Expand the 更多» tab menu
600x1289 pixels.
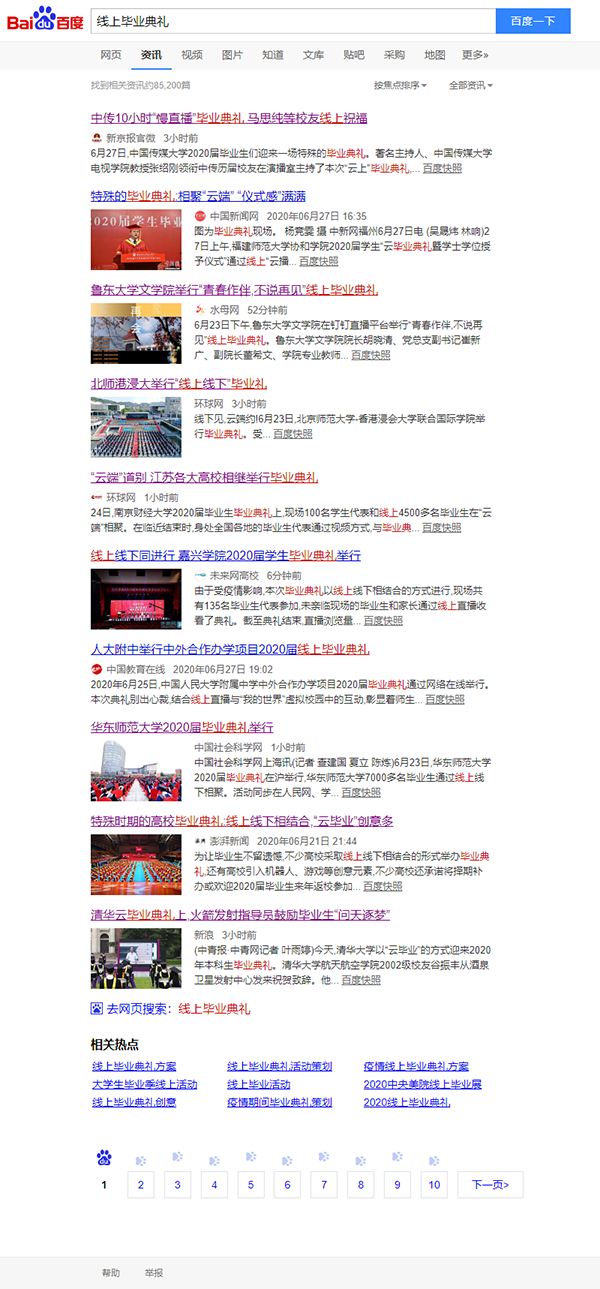point(475,55)
